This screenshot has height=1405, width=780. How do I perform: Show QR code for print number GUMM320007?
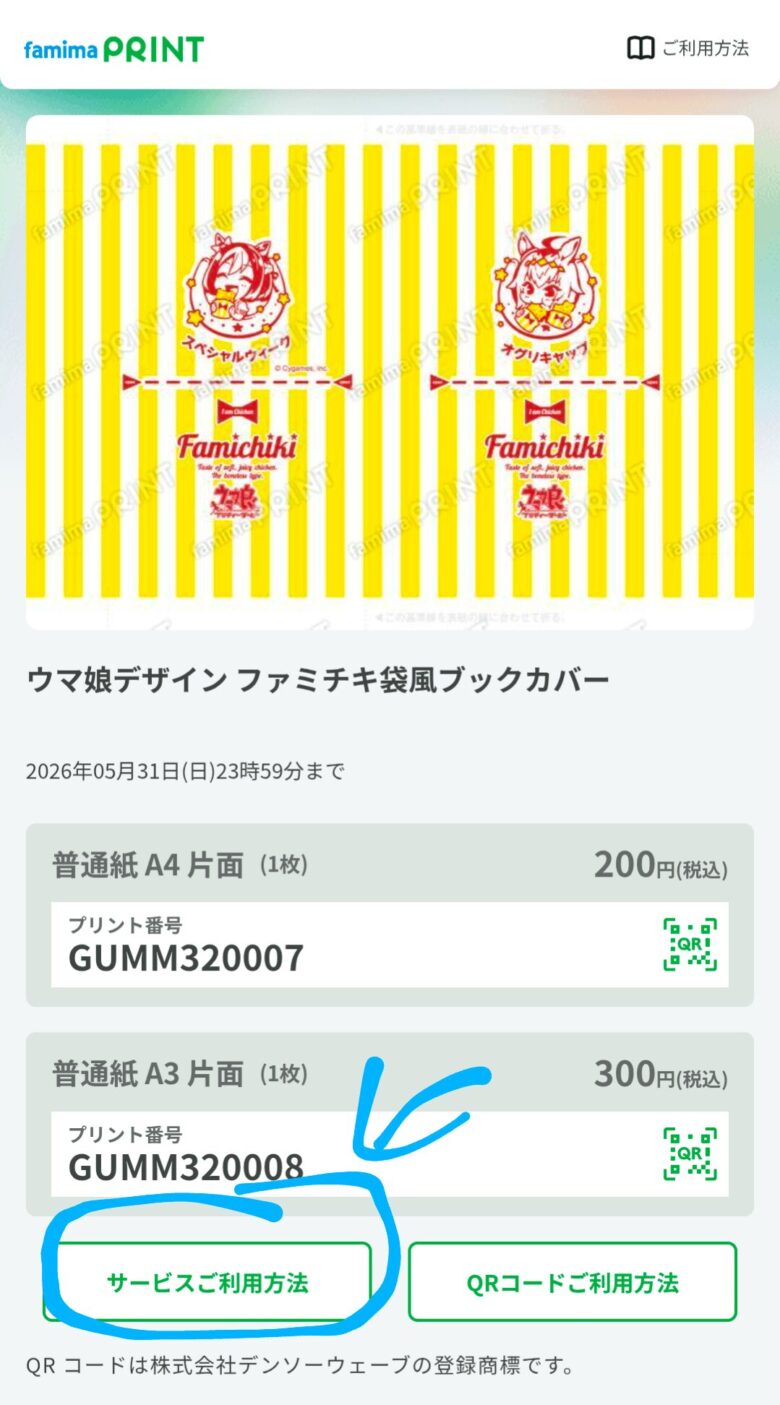click(x=690, y=944)
